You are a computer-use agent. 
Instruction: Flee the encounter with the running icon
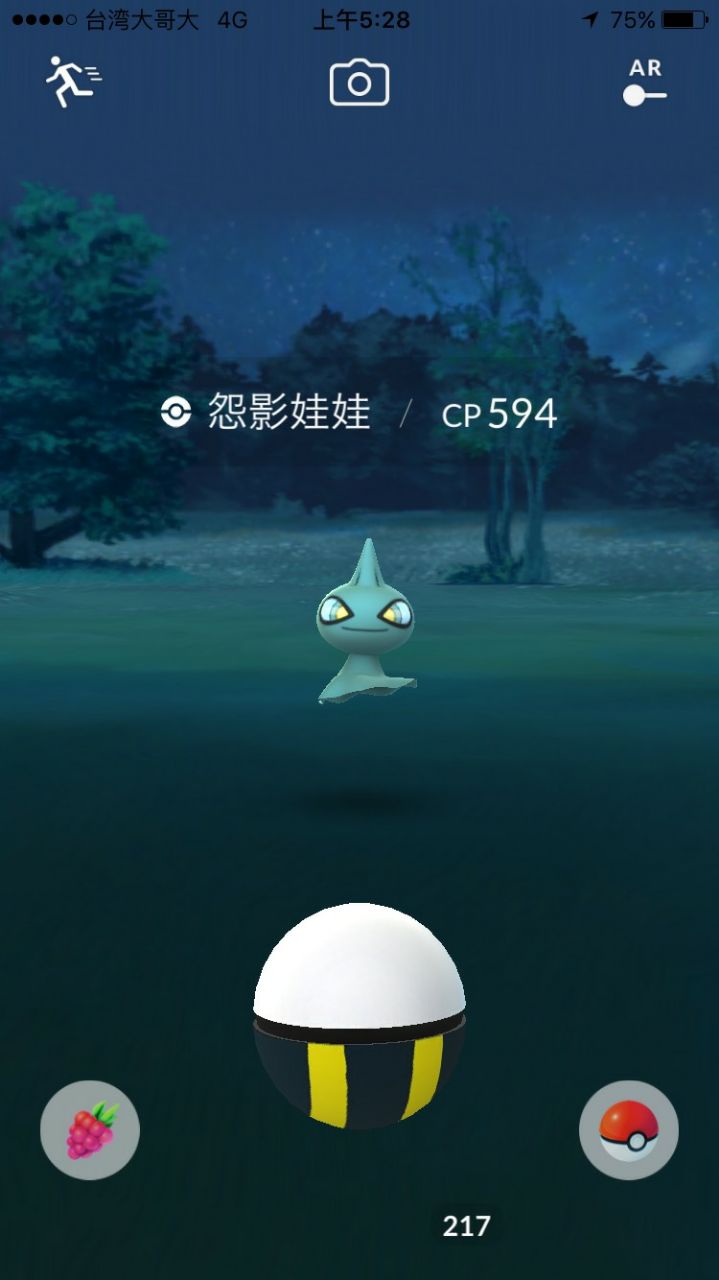coord(72,82)
